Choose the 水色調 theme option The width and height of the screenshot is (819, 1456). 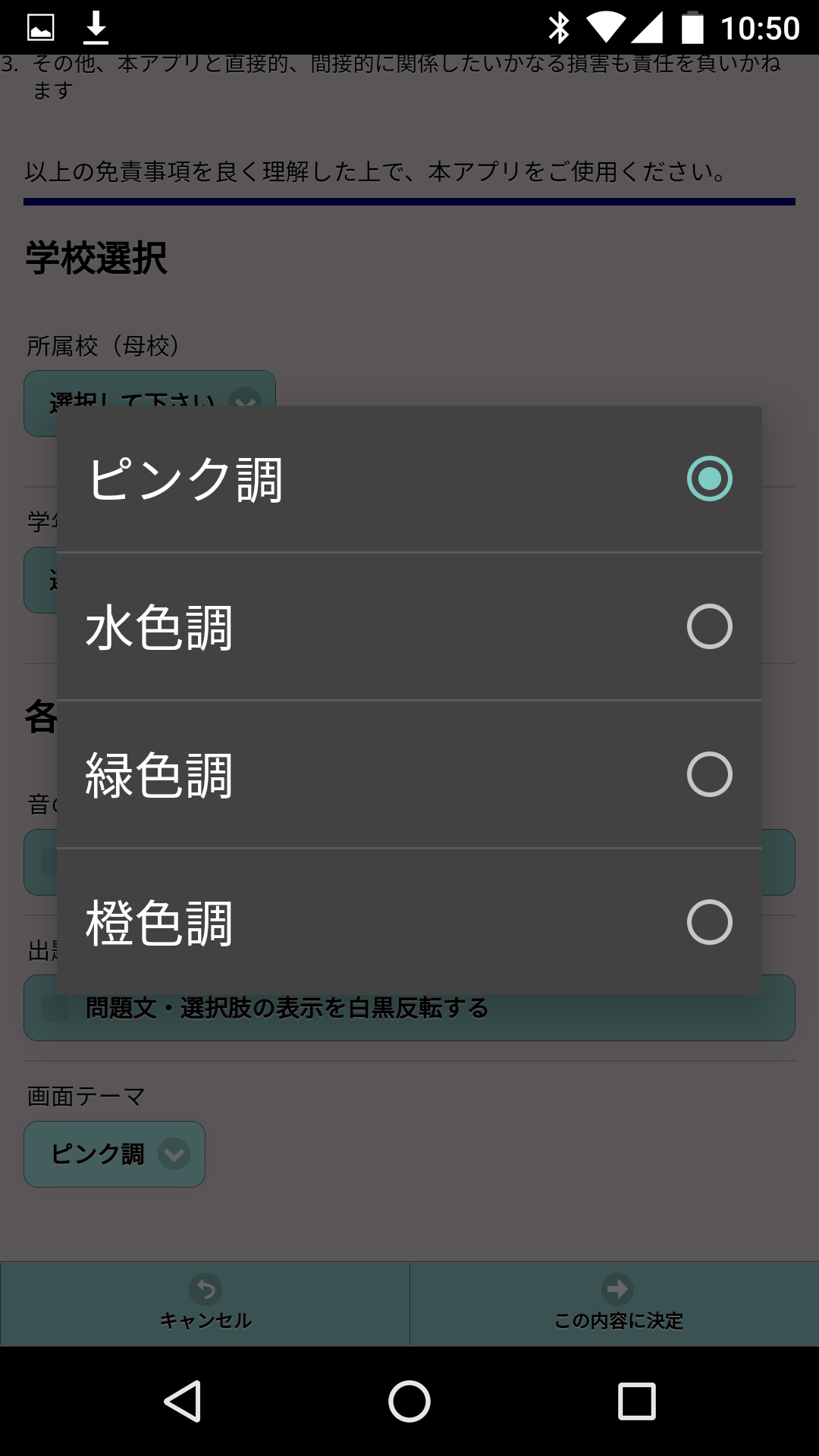pyautogui.click(x=409, y=626)
